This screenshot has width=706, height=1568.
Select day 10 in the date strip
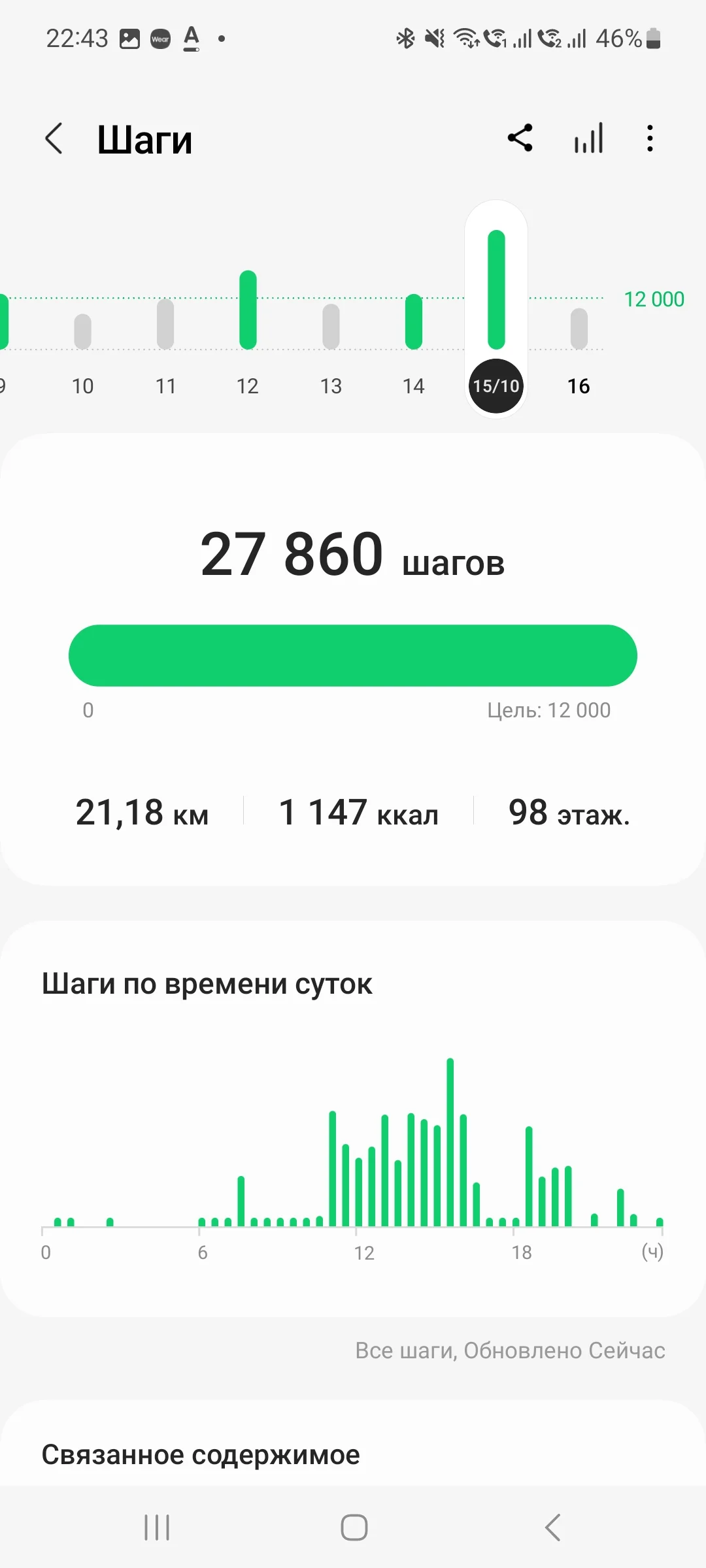(83, 385)
